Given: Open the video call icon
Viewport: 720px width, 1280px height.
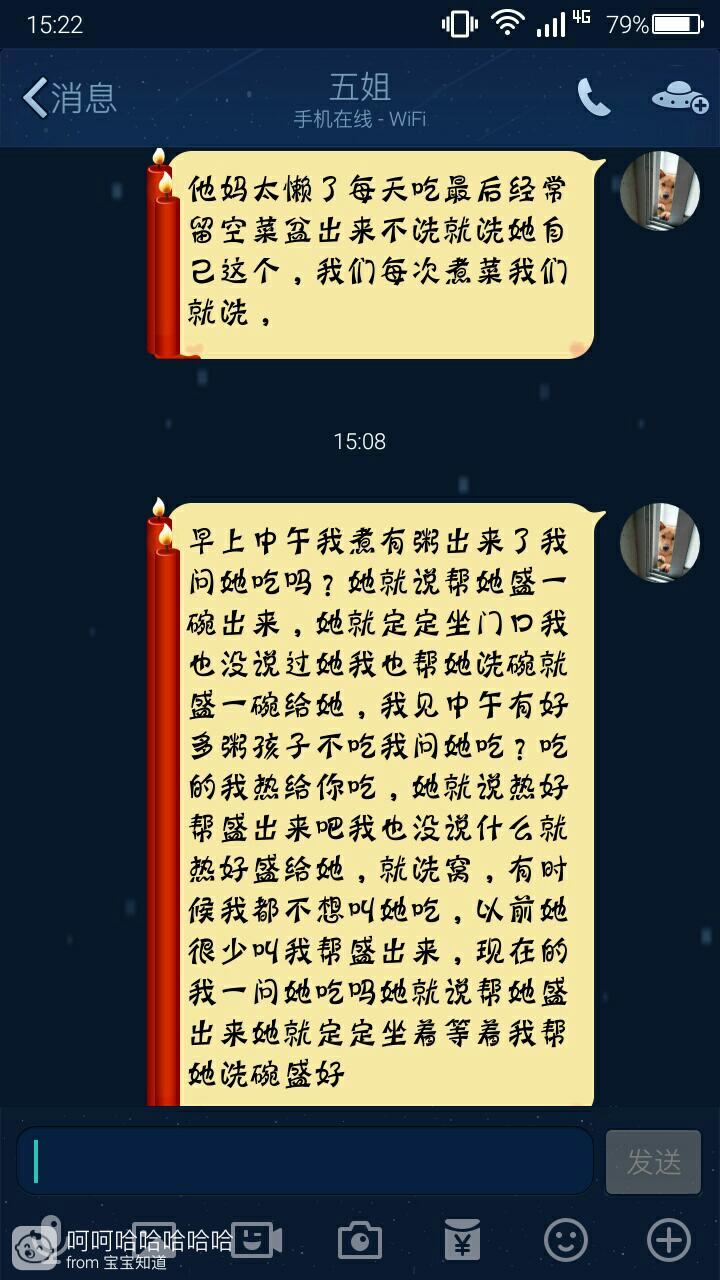Looking at the screenshot, I should 256,1241.
